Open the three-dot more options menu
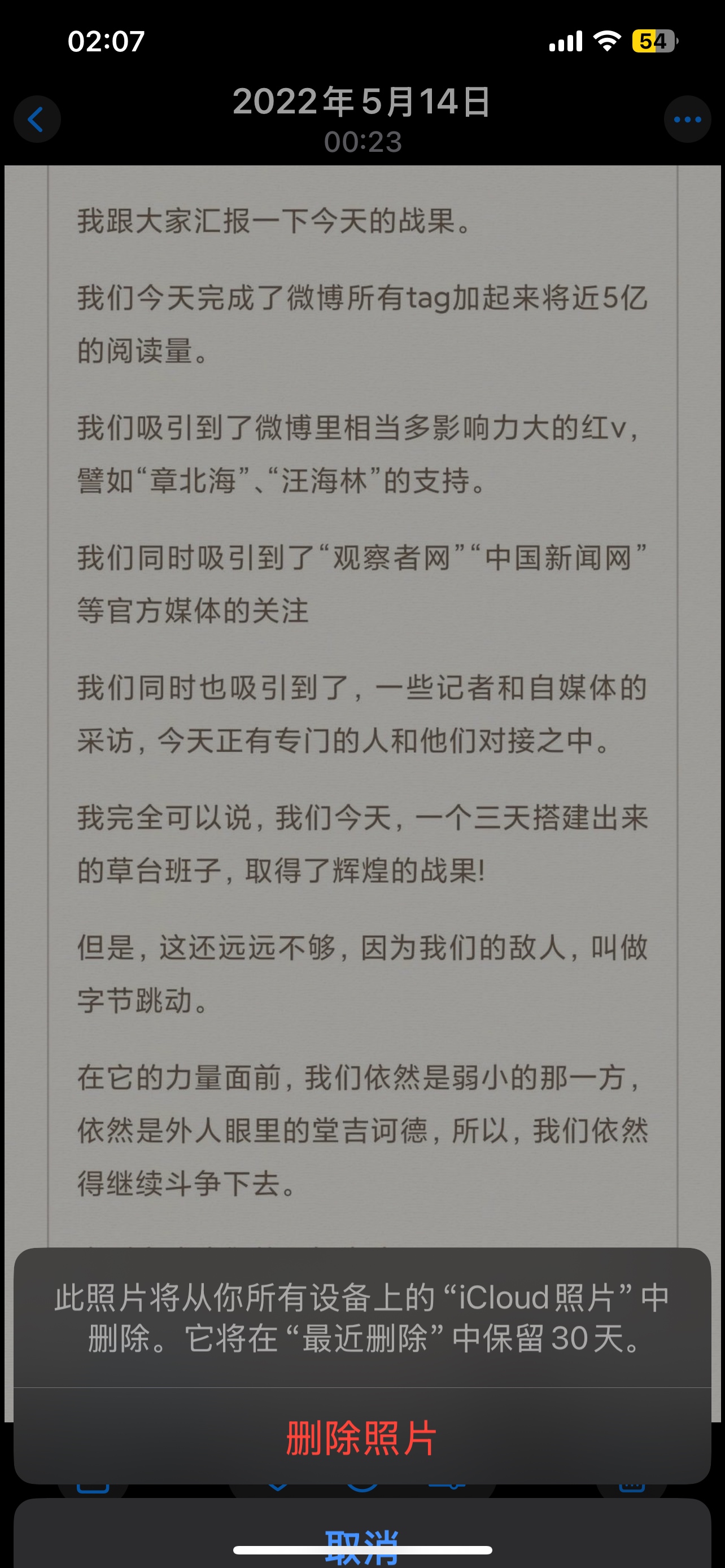725x1568 pixels. click(687, 119)
